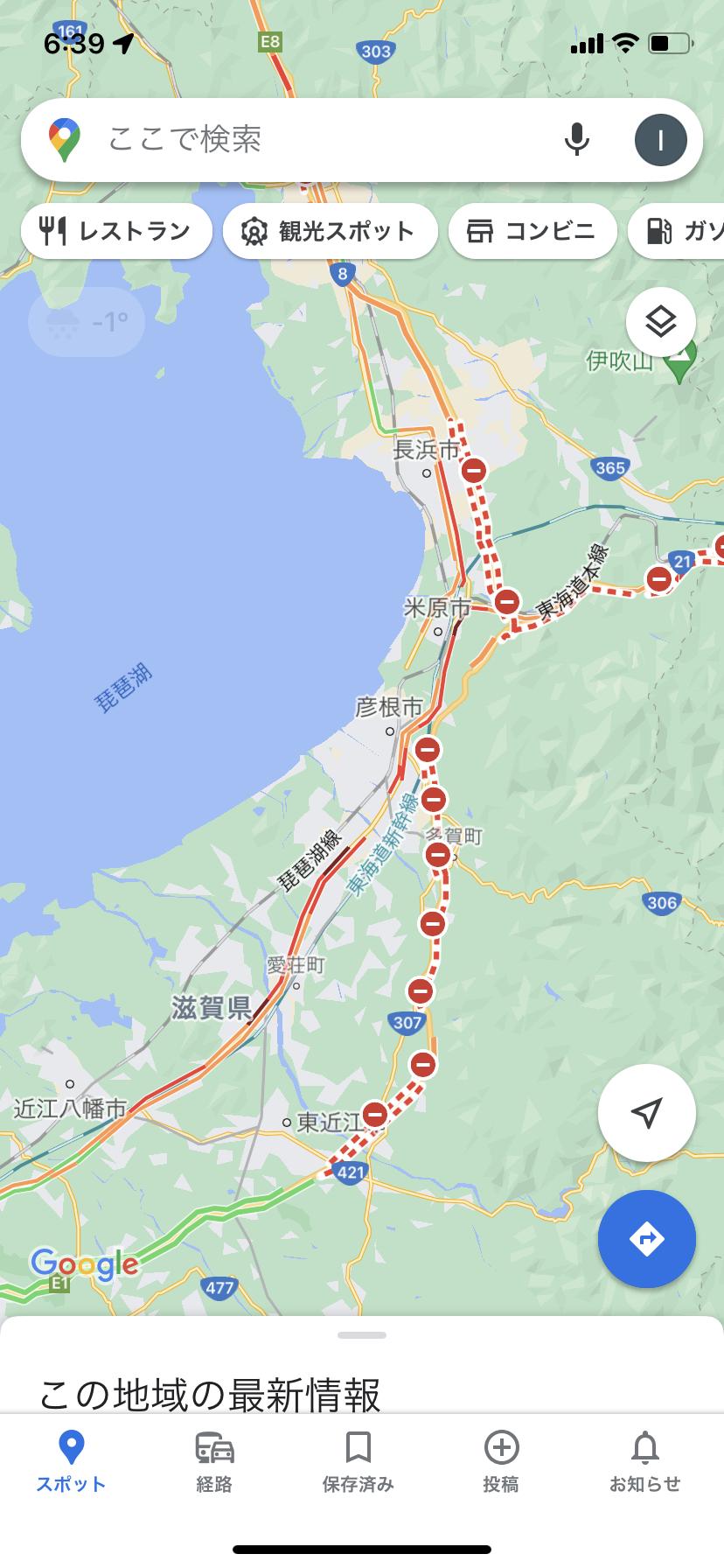
Task: Switch to the お知らせ tab
Action: point(644,1461)
